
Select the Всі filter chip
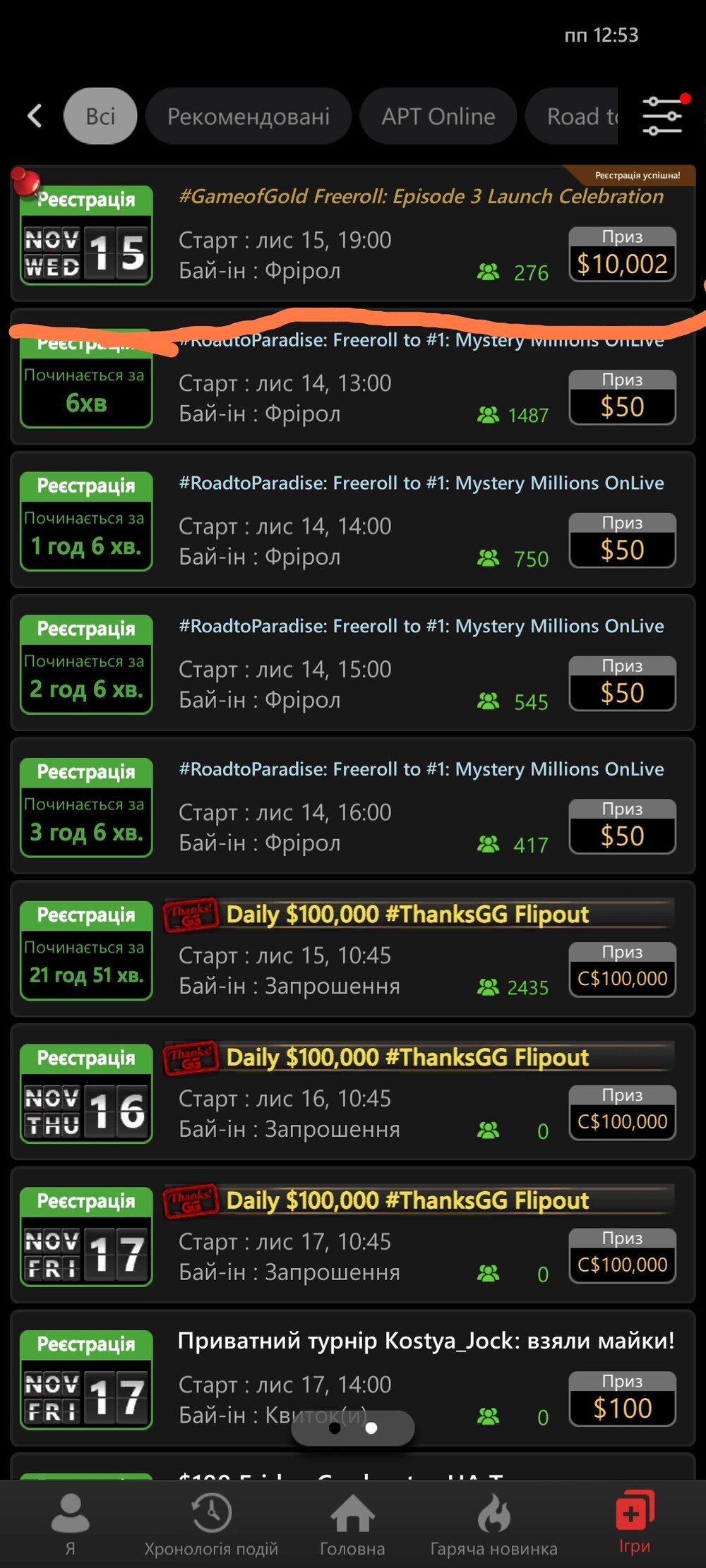coord(100,116)
